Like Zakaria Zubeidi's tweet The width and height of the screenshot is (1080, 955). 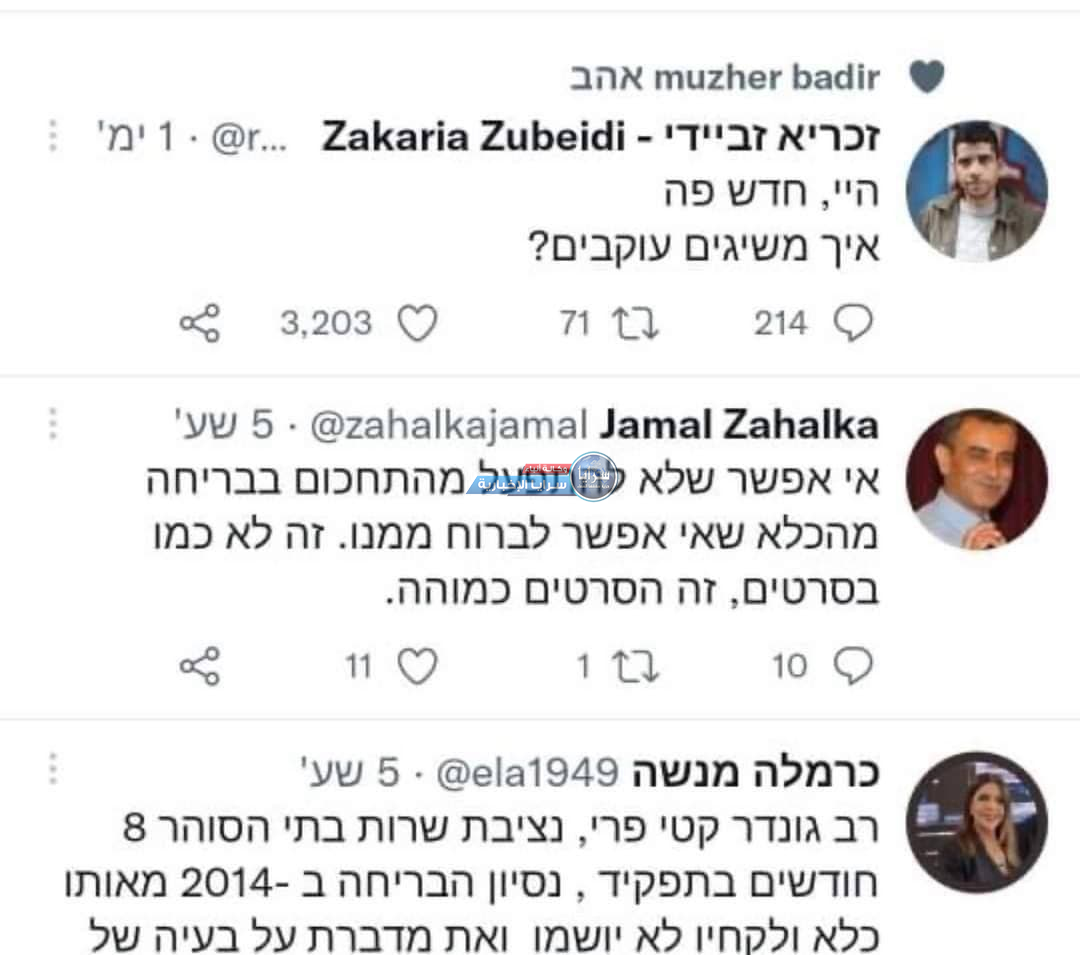click(x=418, y=323)
